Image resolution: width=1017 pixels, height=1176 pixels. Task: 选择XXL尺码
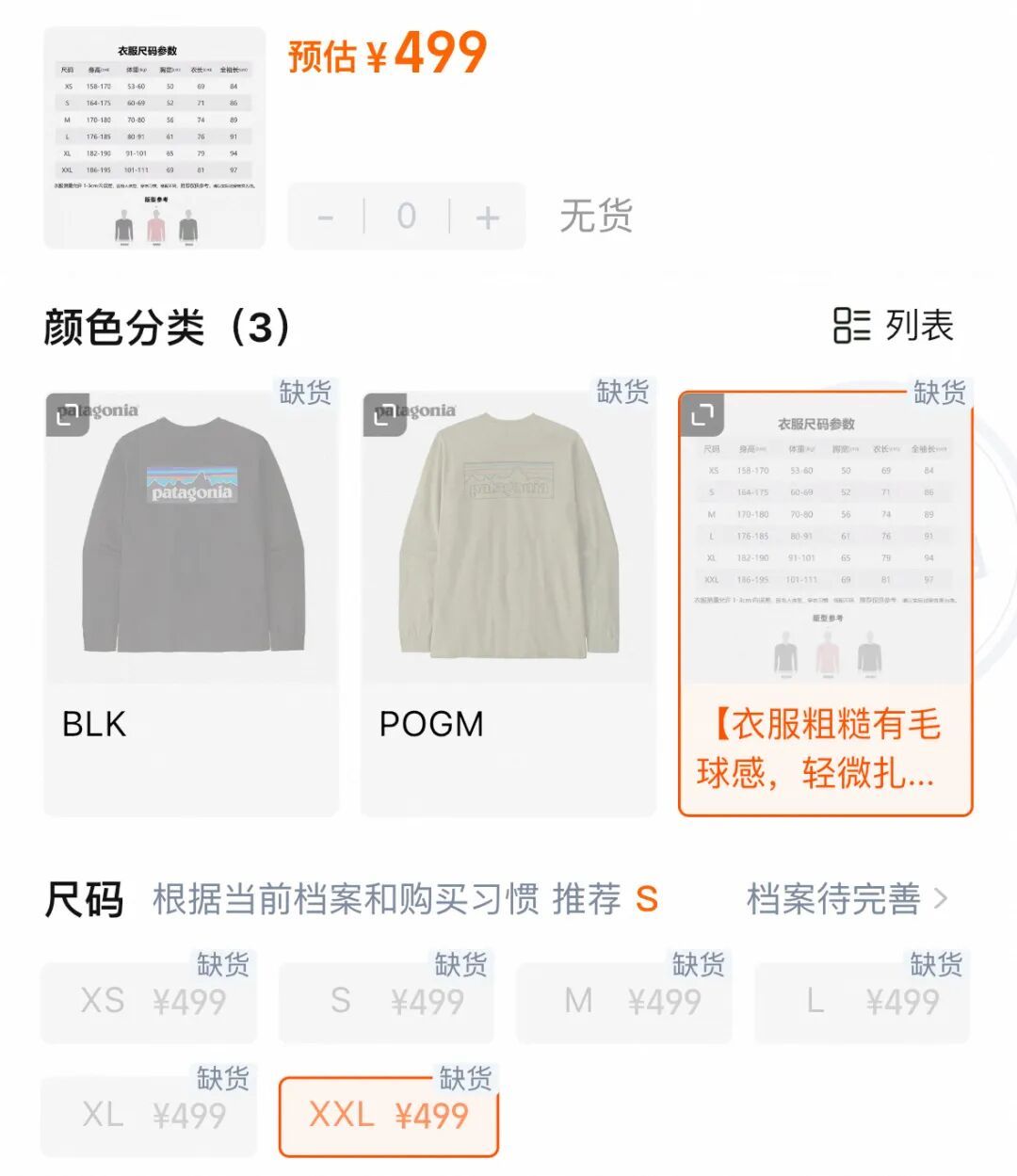point(387,1114)
